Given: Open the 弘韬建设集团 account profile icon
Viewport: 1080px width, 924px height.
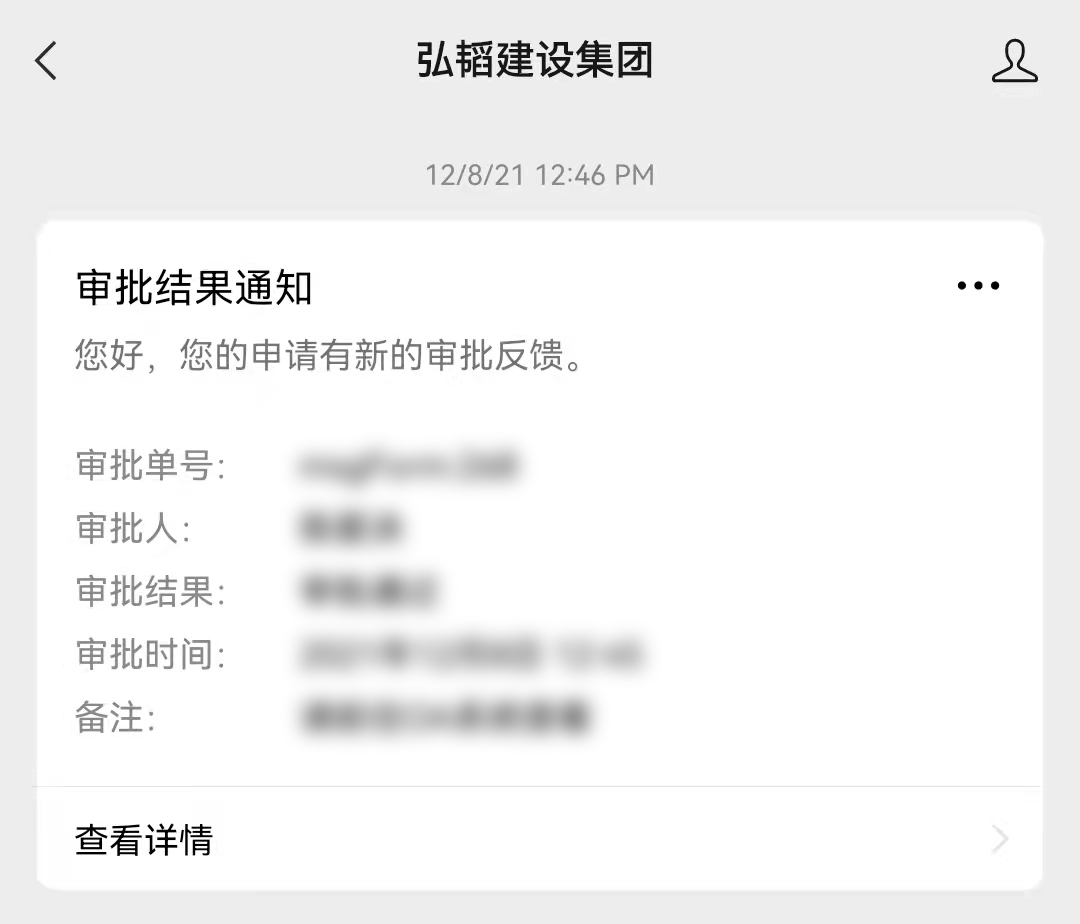Looking at the screenshot, I should pyautogui.click(x=1014, y=61).
